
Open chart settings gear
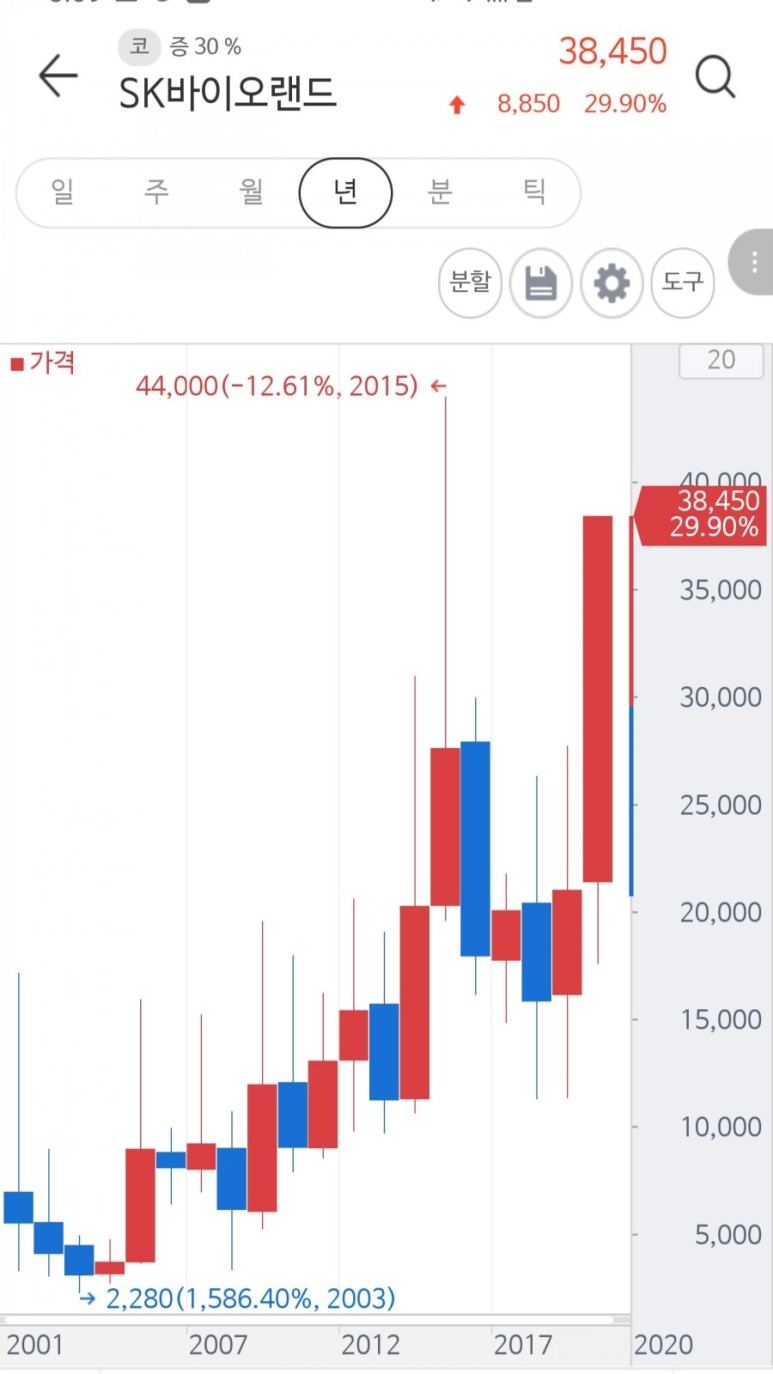click(x=612, y=283)
